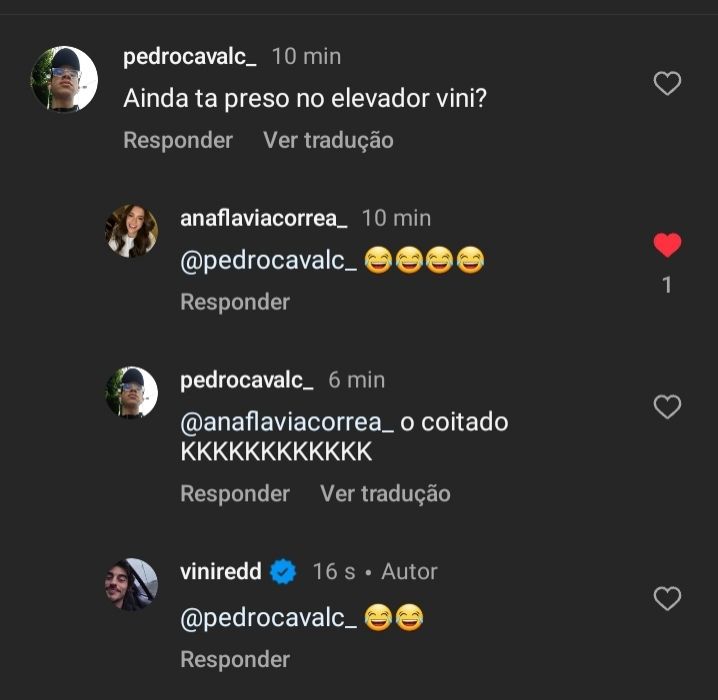The width and height of the screenshot is (718, 700).
Task: Tap 'Ver tradução' under the elevator comment
Action: point(328,140)
